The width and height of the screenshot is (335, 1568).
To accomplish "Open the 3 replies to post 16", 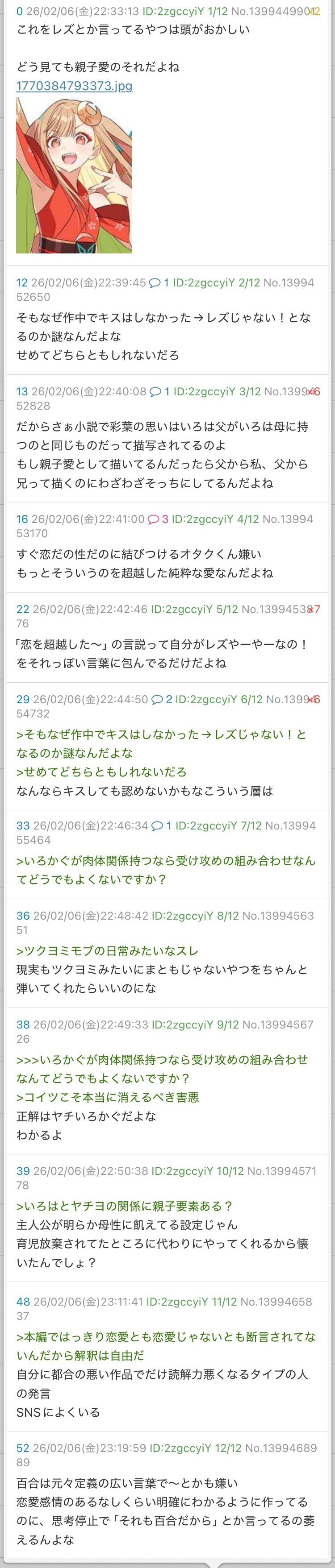I will click(158, 519).
